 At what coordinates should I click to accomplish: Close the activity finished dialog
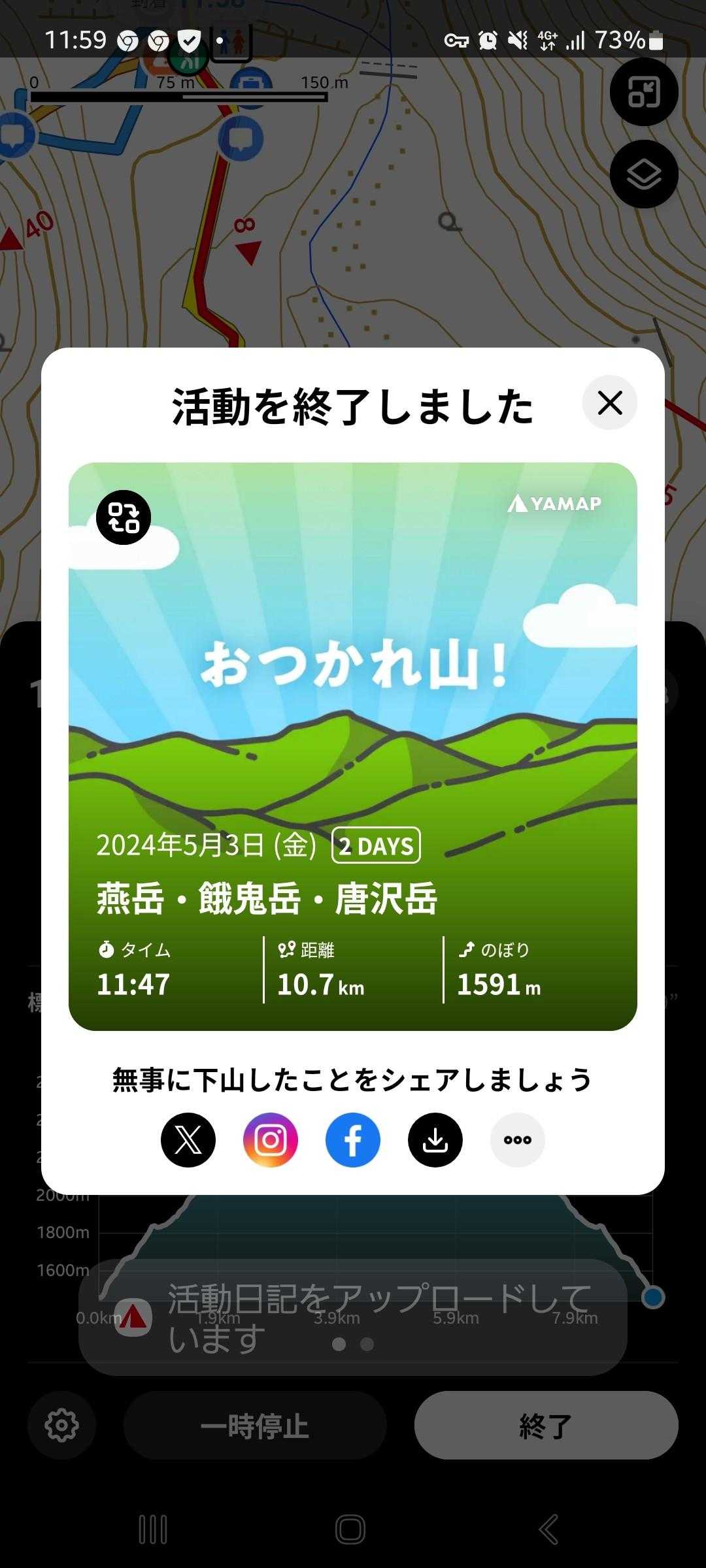point(610,403)
